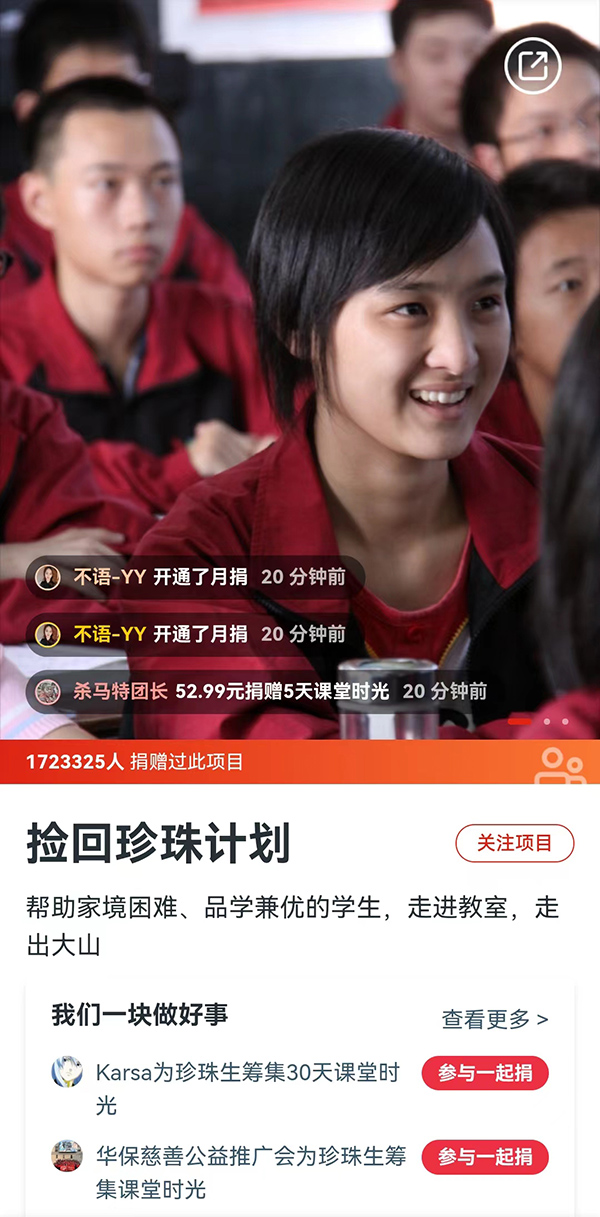Tap the share icon on the banner
Image resolution: width=600 pixels, height=1217 pixels.
click(533, 65)
